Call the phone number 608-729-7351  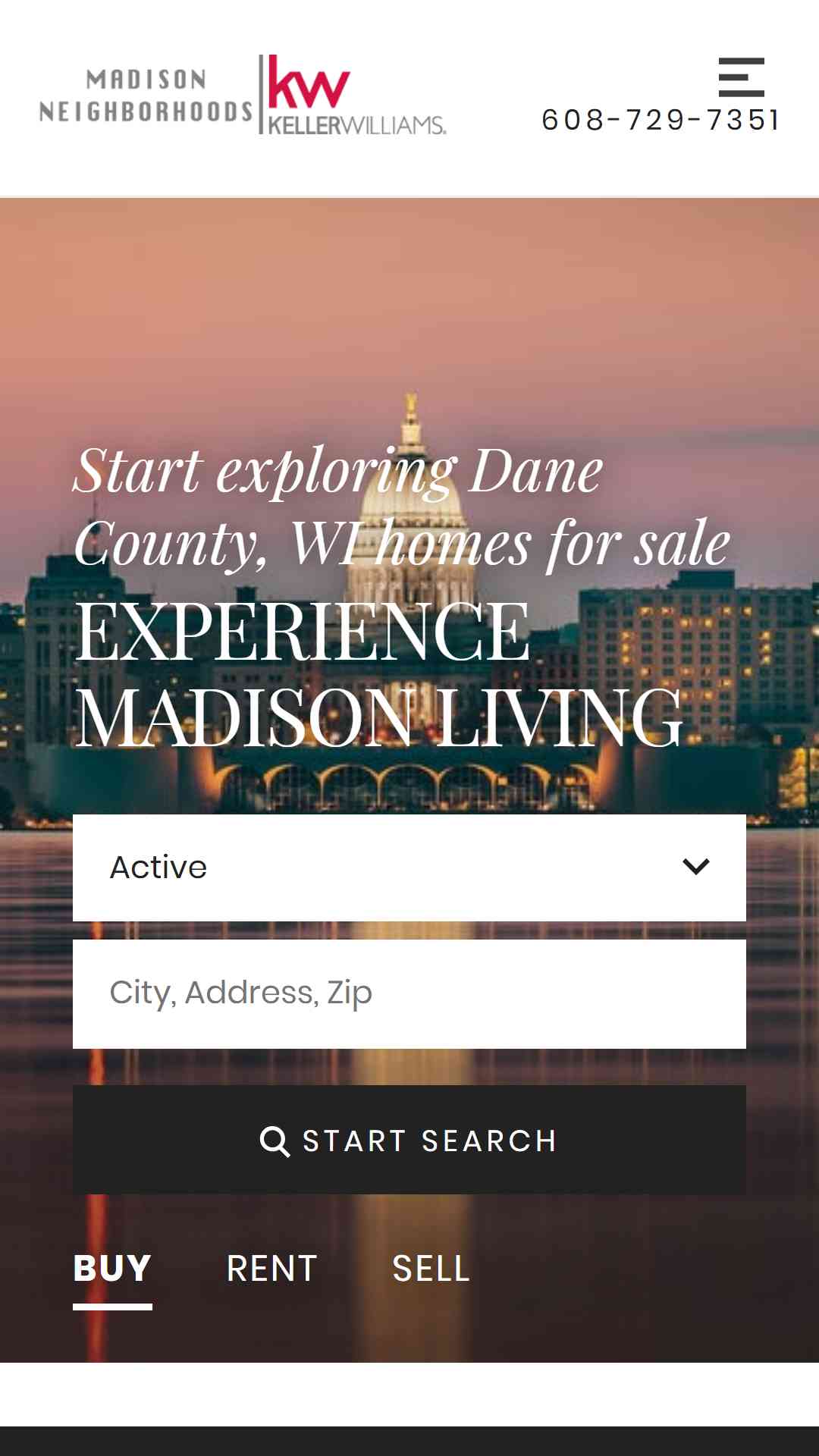[x=661, y=120]
